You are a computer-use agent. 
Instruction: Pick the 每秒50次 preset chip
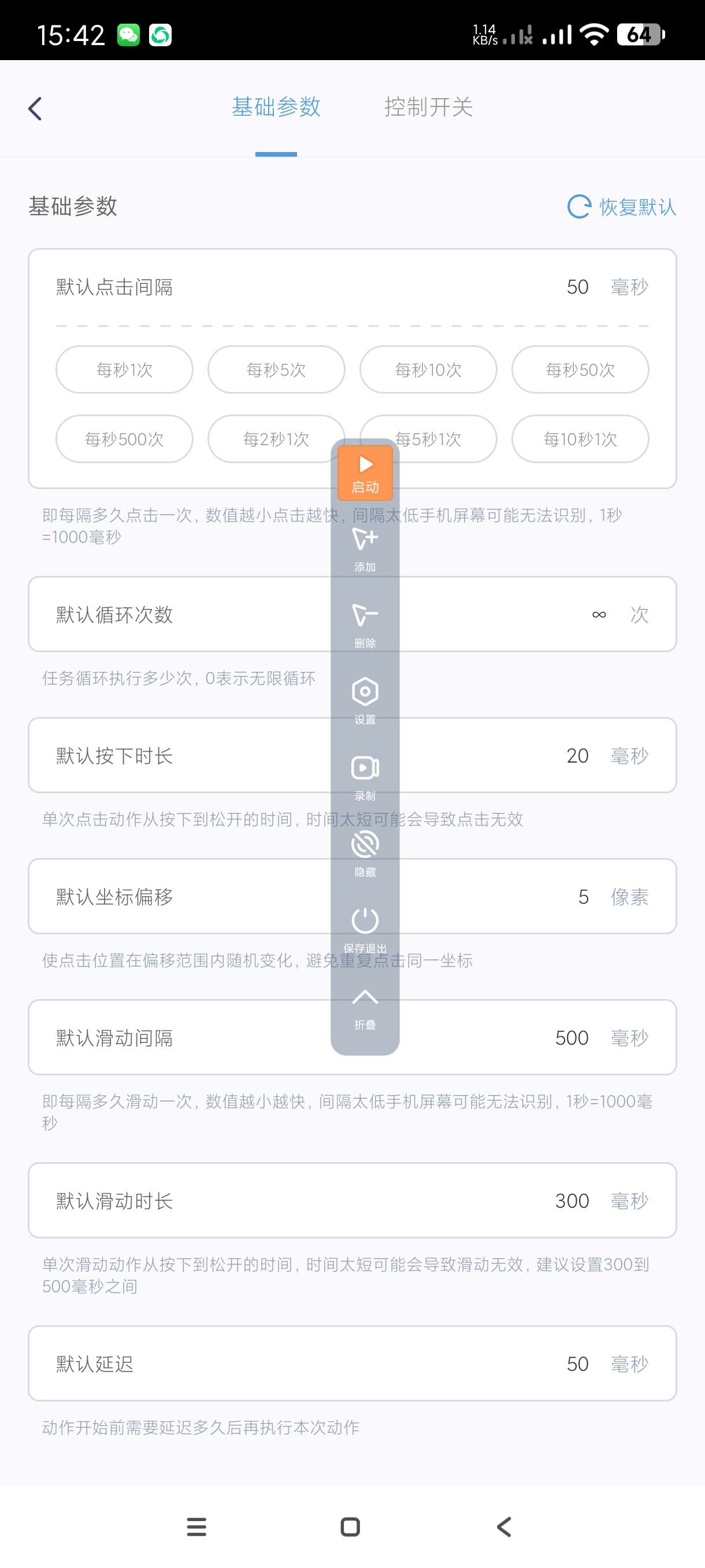coord(580,369)
